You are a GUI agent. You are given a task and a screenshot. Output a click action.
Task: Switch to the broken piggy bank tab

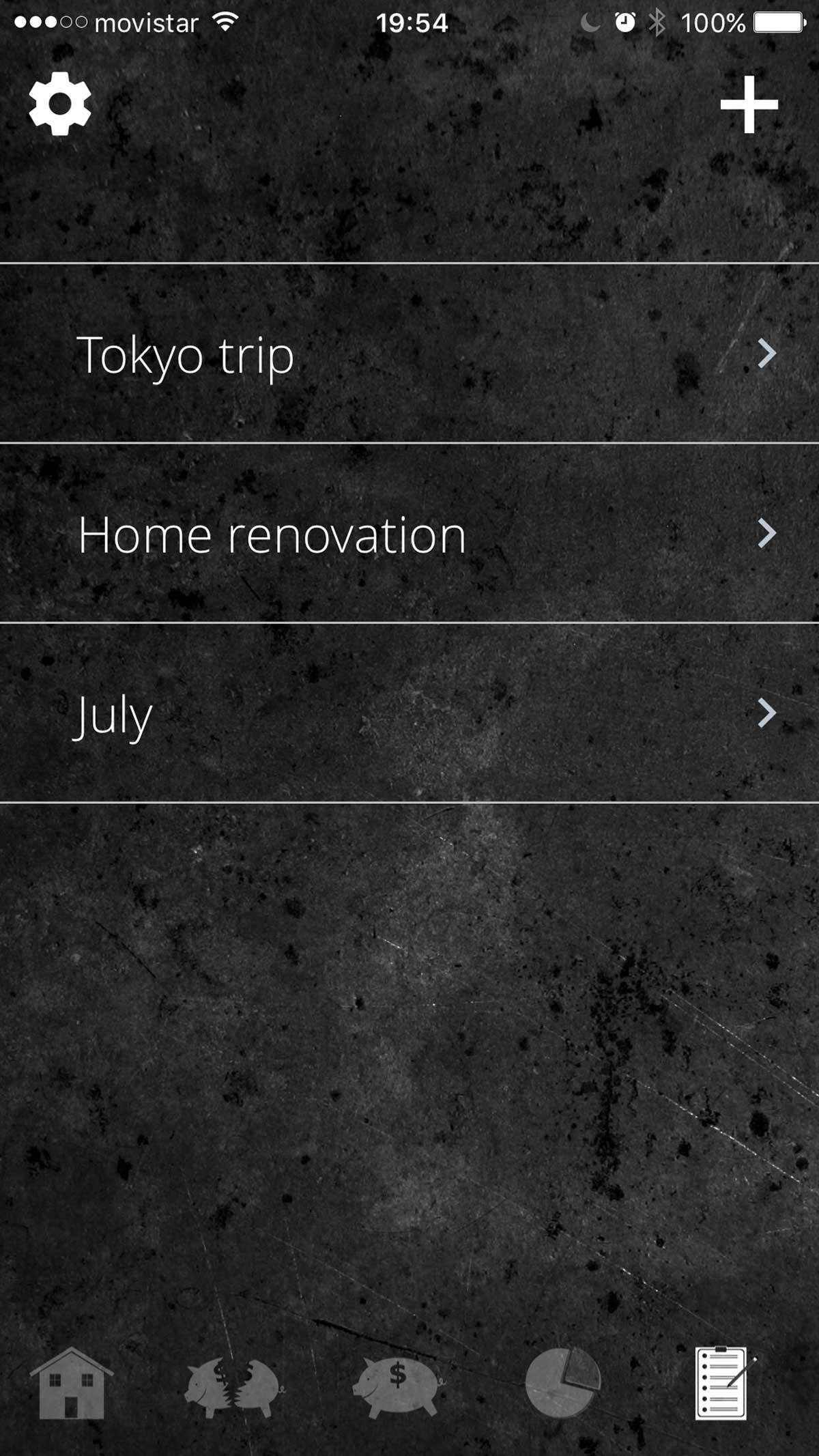tap(234, 1386)
